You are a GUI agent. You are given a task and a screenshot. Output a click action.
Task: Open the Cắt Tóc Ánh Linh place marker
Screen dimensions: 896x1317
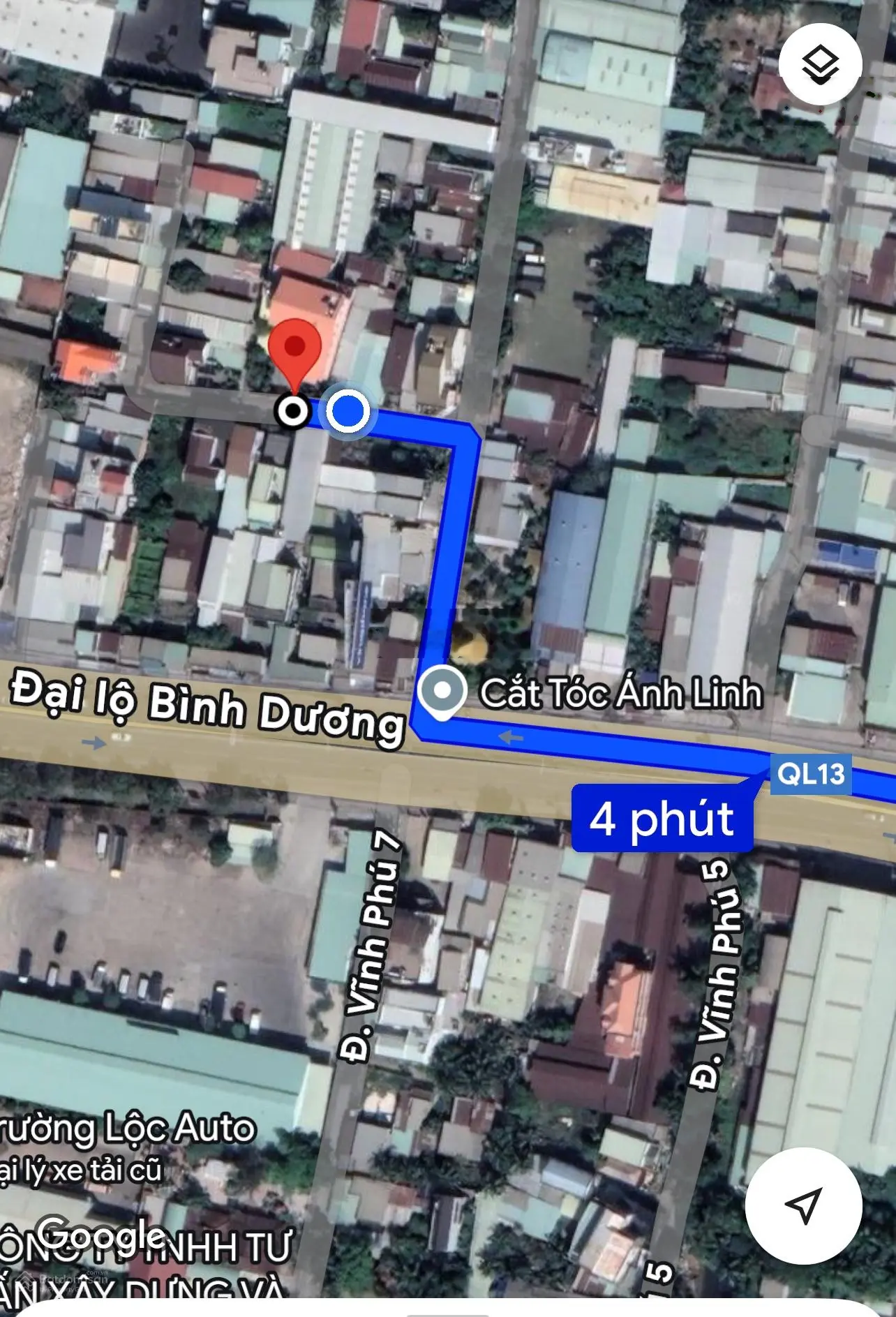[x=442, y=691]
